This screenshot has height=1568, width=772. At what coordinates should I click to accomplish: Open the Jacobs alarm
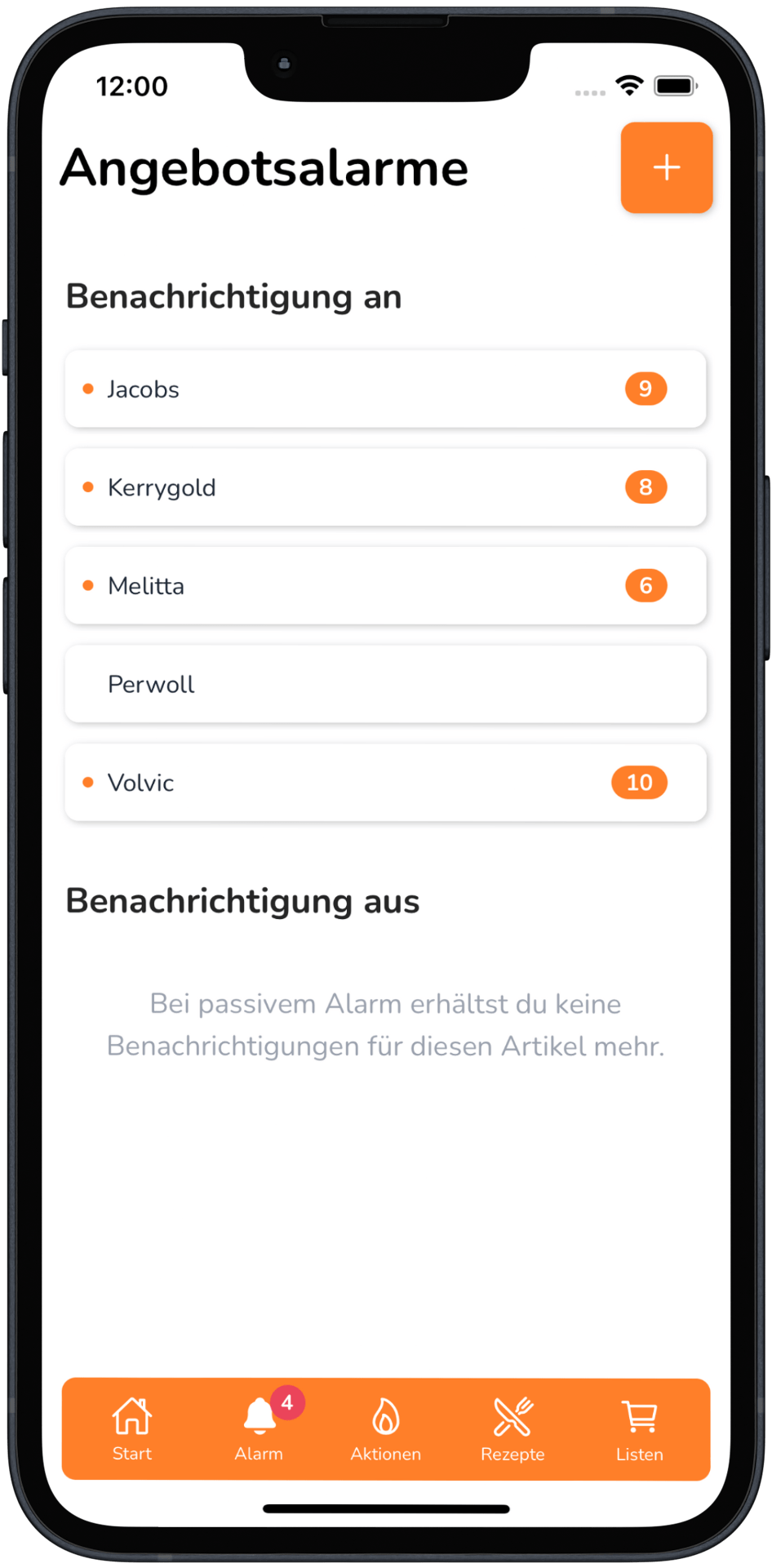click(385, 389)
